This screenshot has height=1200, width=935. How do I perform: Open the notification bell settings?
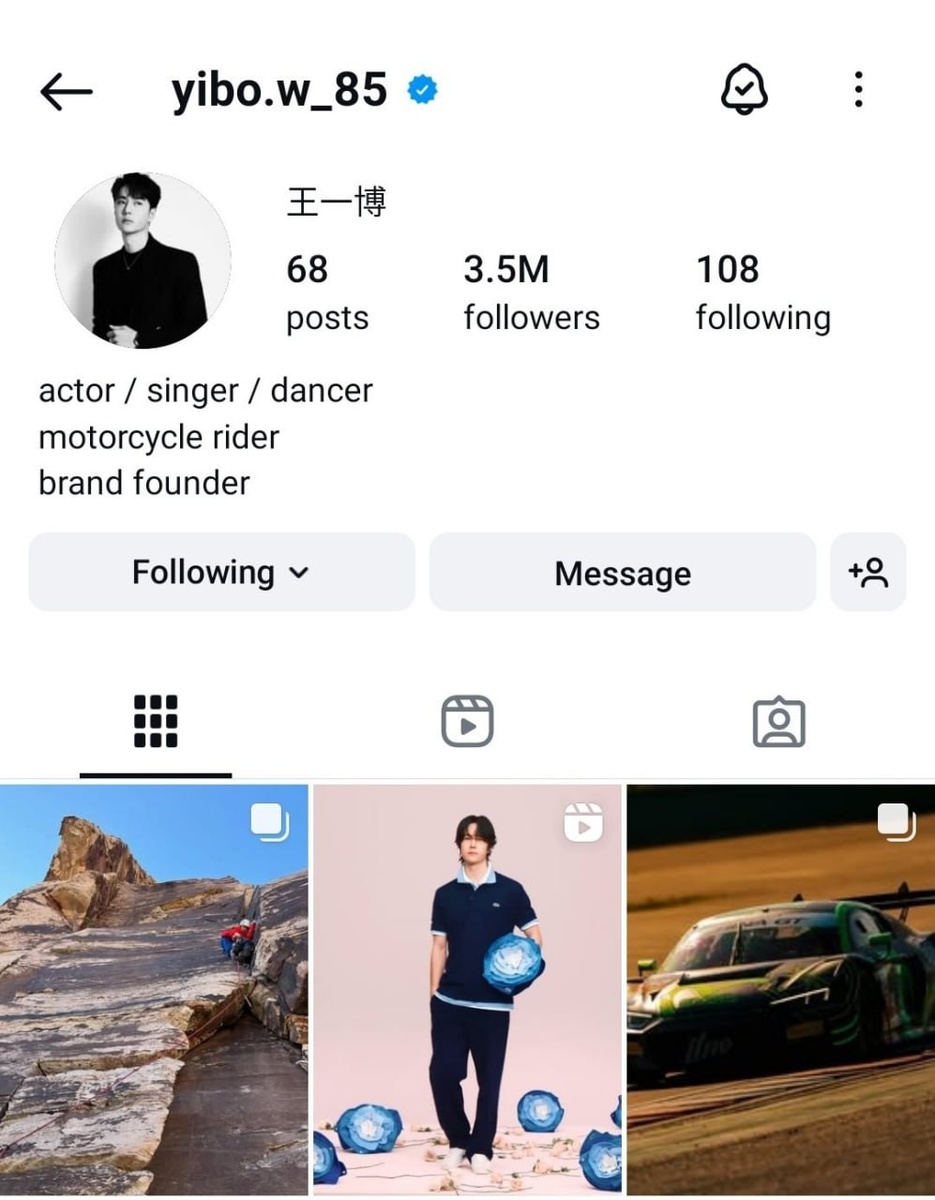click(742, 90)
